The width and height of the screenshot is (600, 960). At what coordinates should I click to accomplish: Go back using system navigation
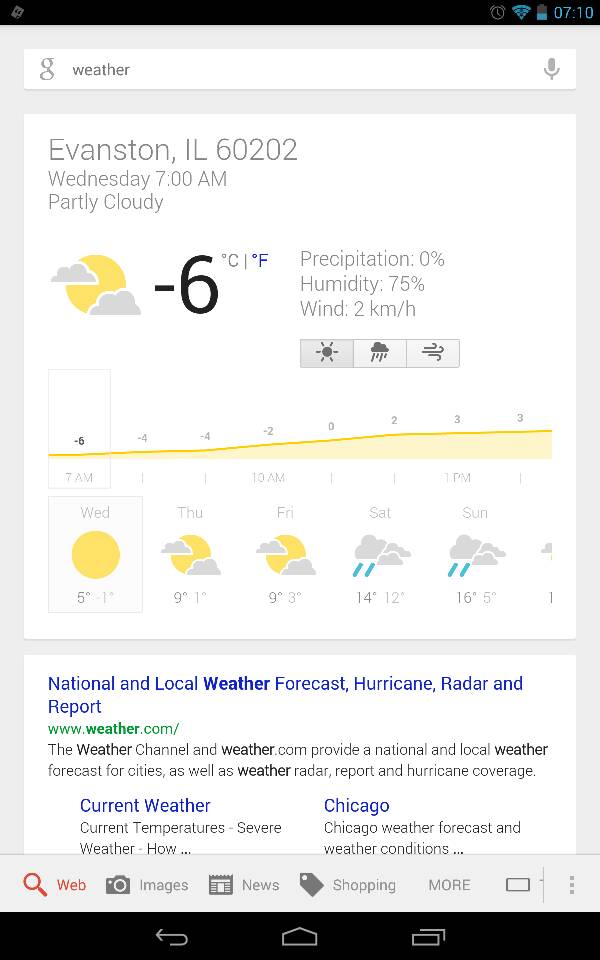(172, 937)
